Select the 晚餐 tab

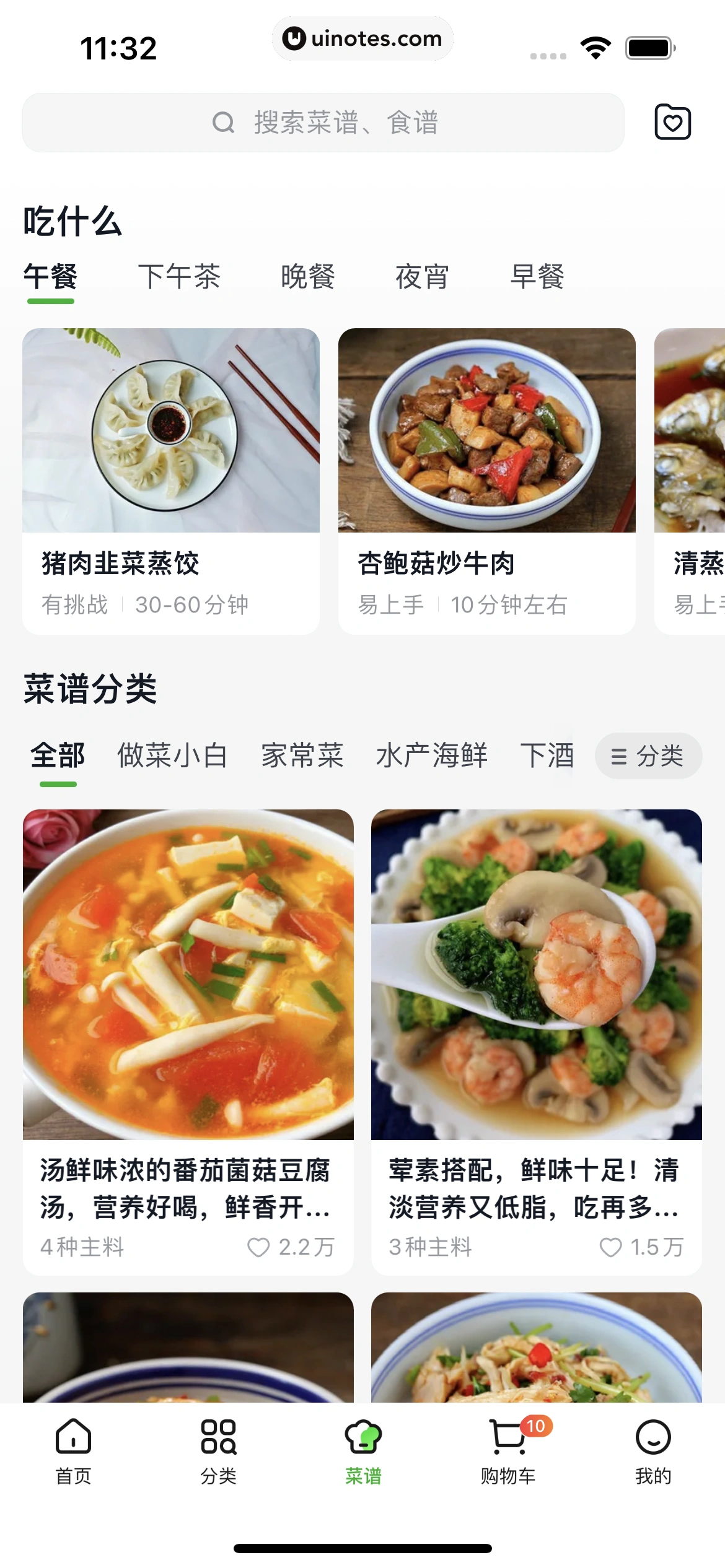click(x=307, y=277)
